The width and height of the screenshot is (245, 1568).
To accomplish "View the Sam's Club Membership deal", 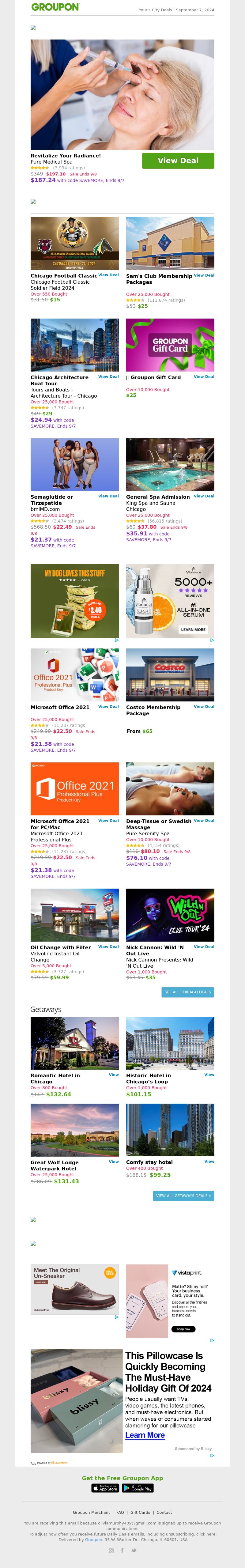I will pyautogui.click(x=204, y=275).
